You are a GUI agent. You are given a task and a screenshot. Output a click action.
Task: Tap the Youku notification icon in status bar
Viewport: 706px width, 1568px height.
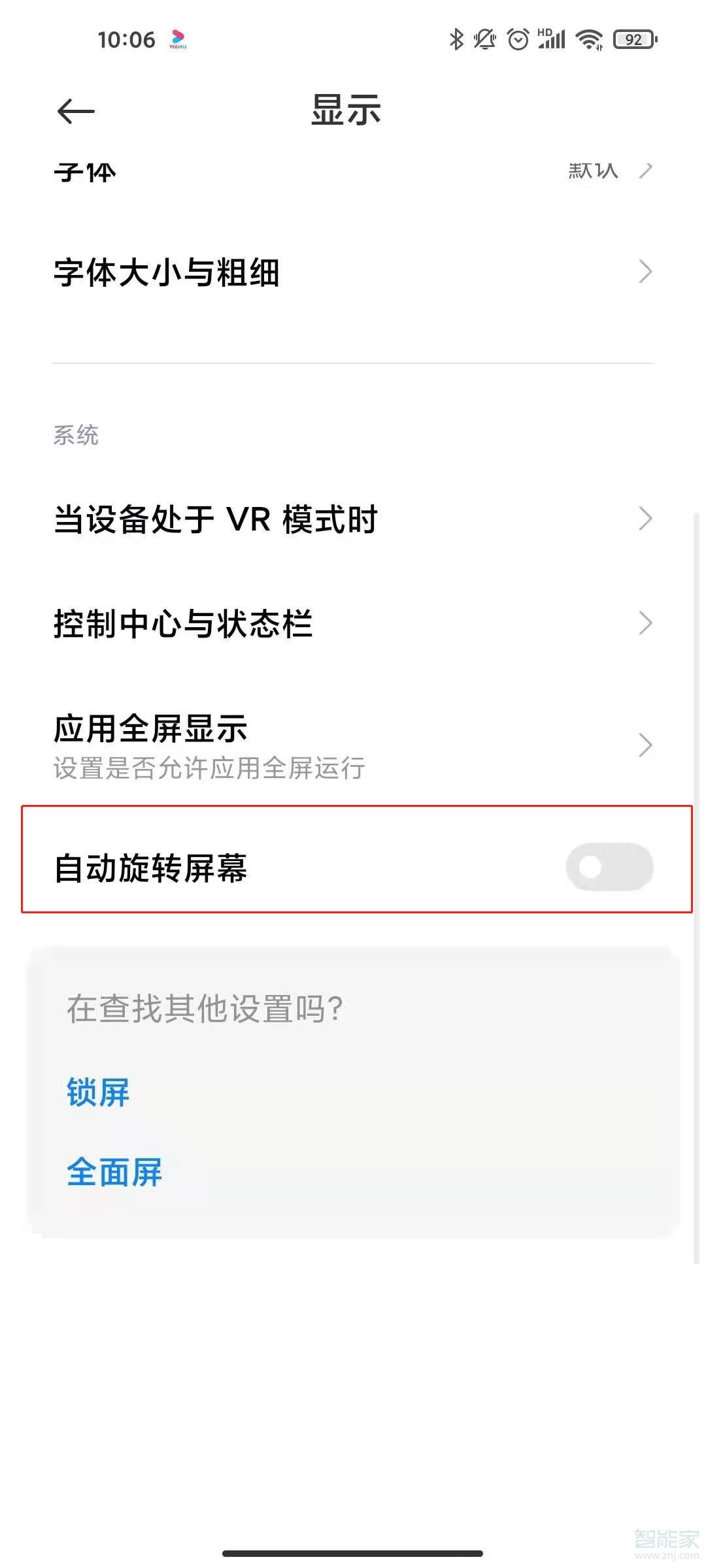click(x=178, y=38)
